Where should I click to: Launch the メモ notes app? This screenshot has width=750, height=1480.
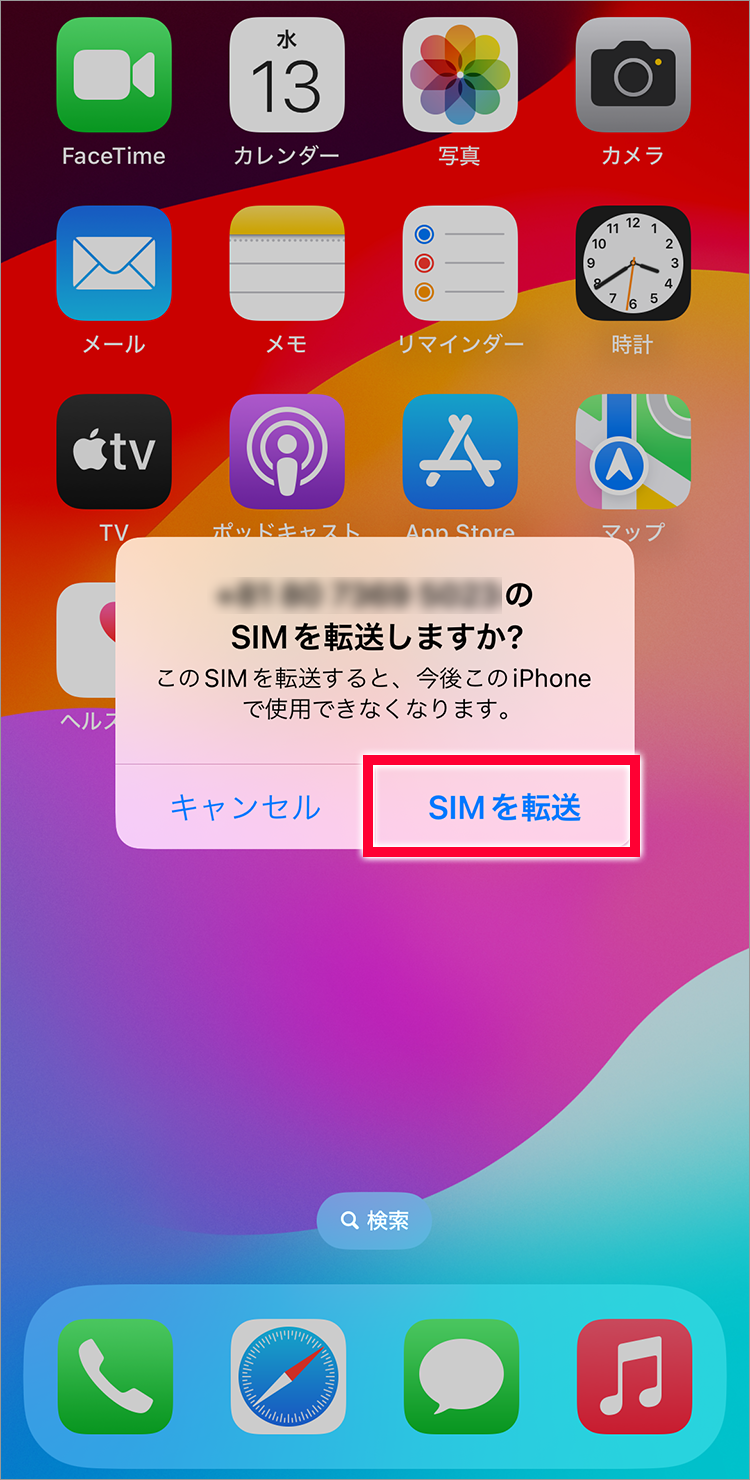(287, 263)
